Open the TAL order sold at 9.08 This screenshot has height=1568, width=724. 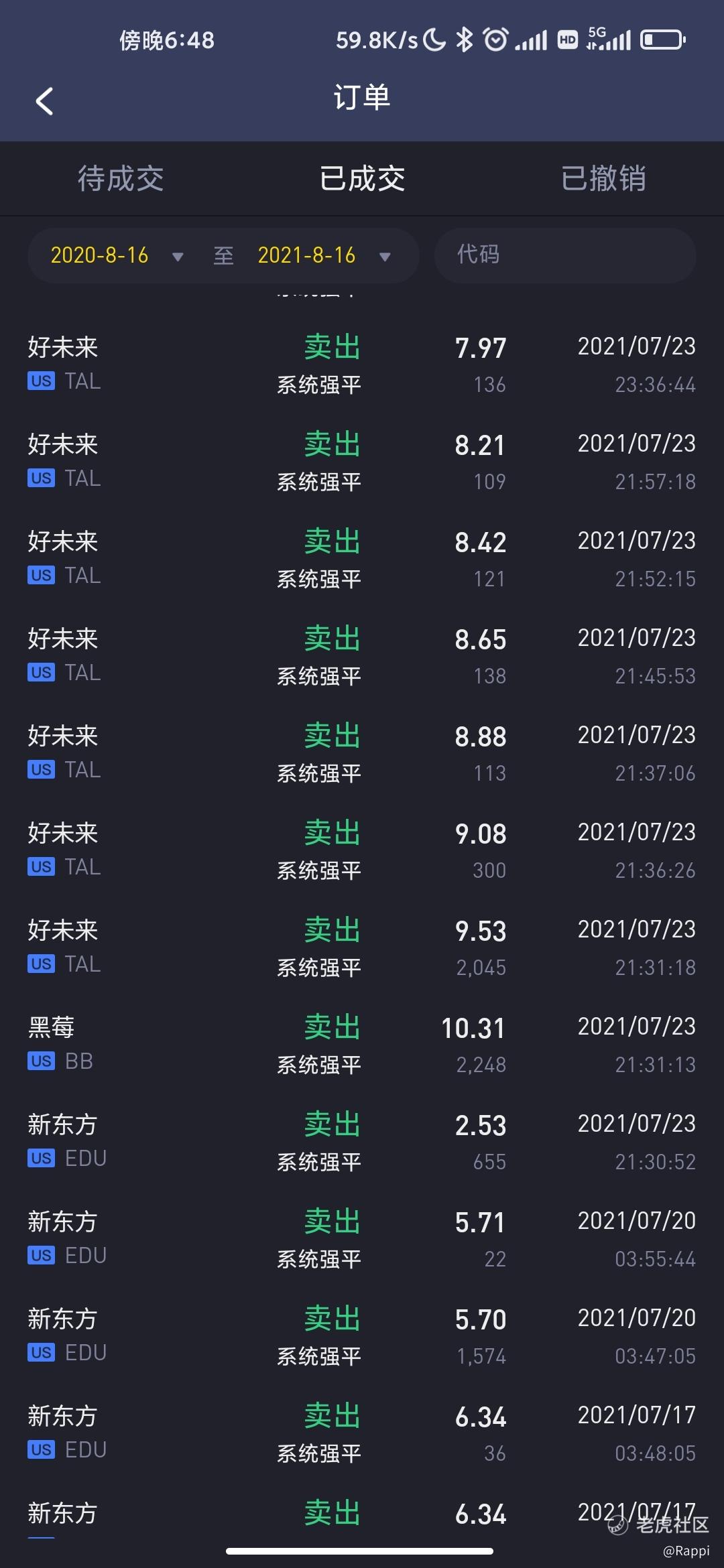pyautogui.click(x=362, y=851)
